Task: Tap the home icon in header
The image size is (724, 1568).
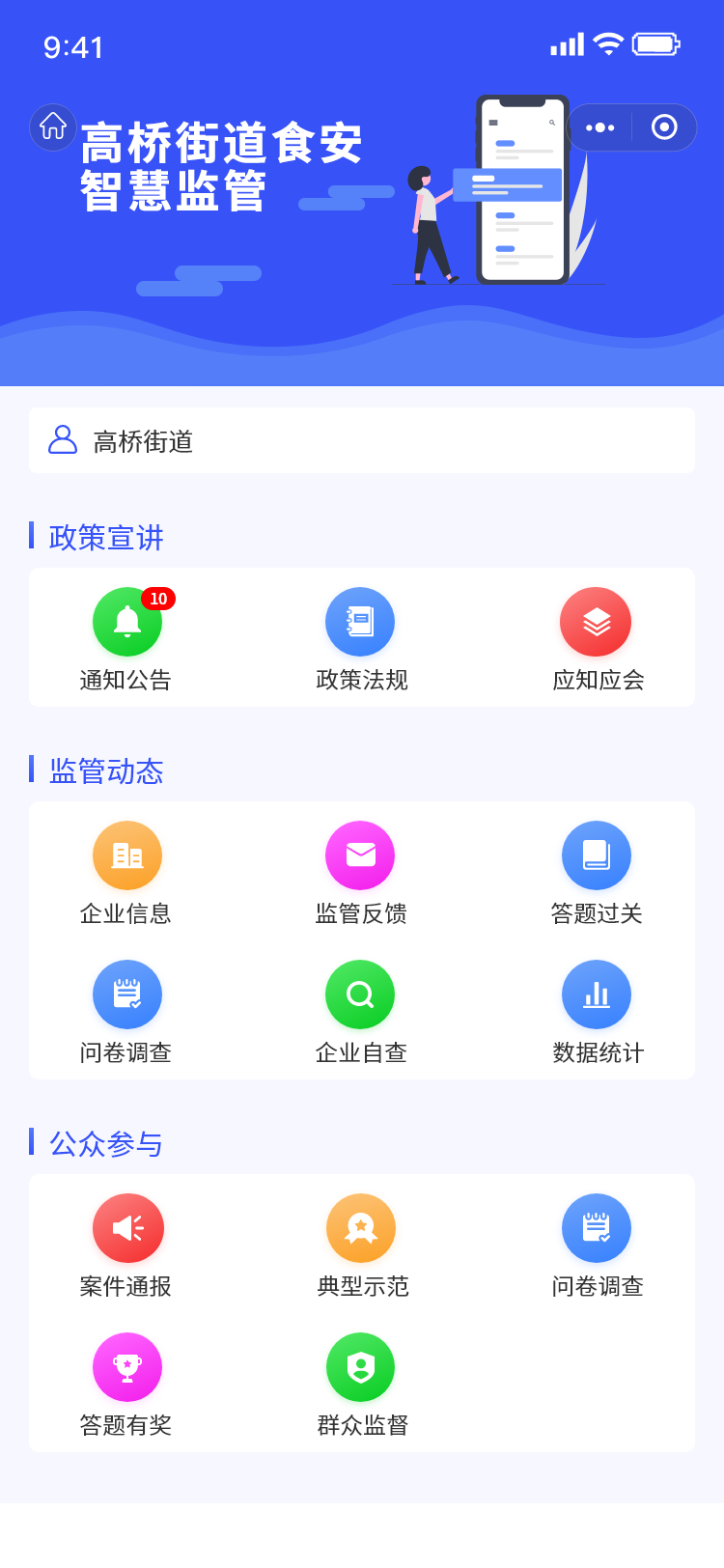Action: (x=53, y=127)
